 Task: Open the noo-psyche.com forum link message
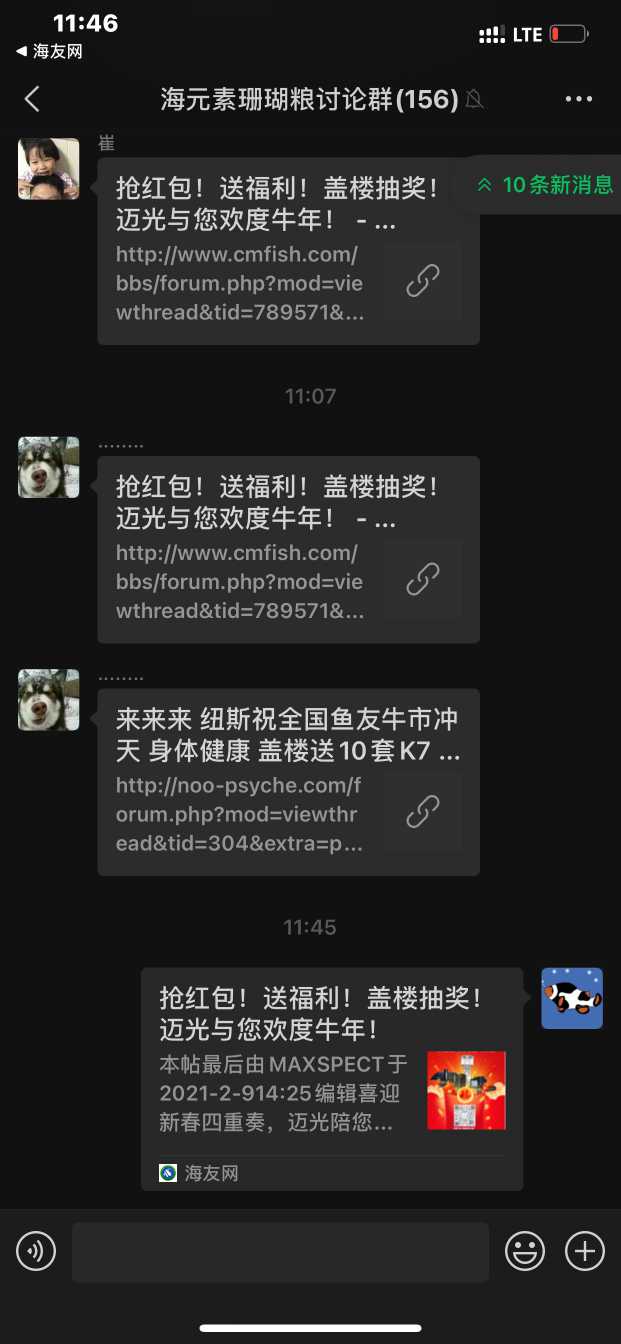[x=288, y=782]
